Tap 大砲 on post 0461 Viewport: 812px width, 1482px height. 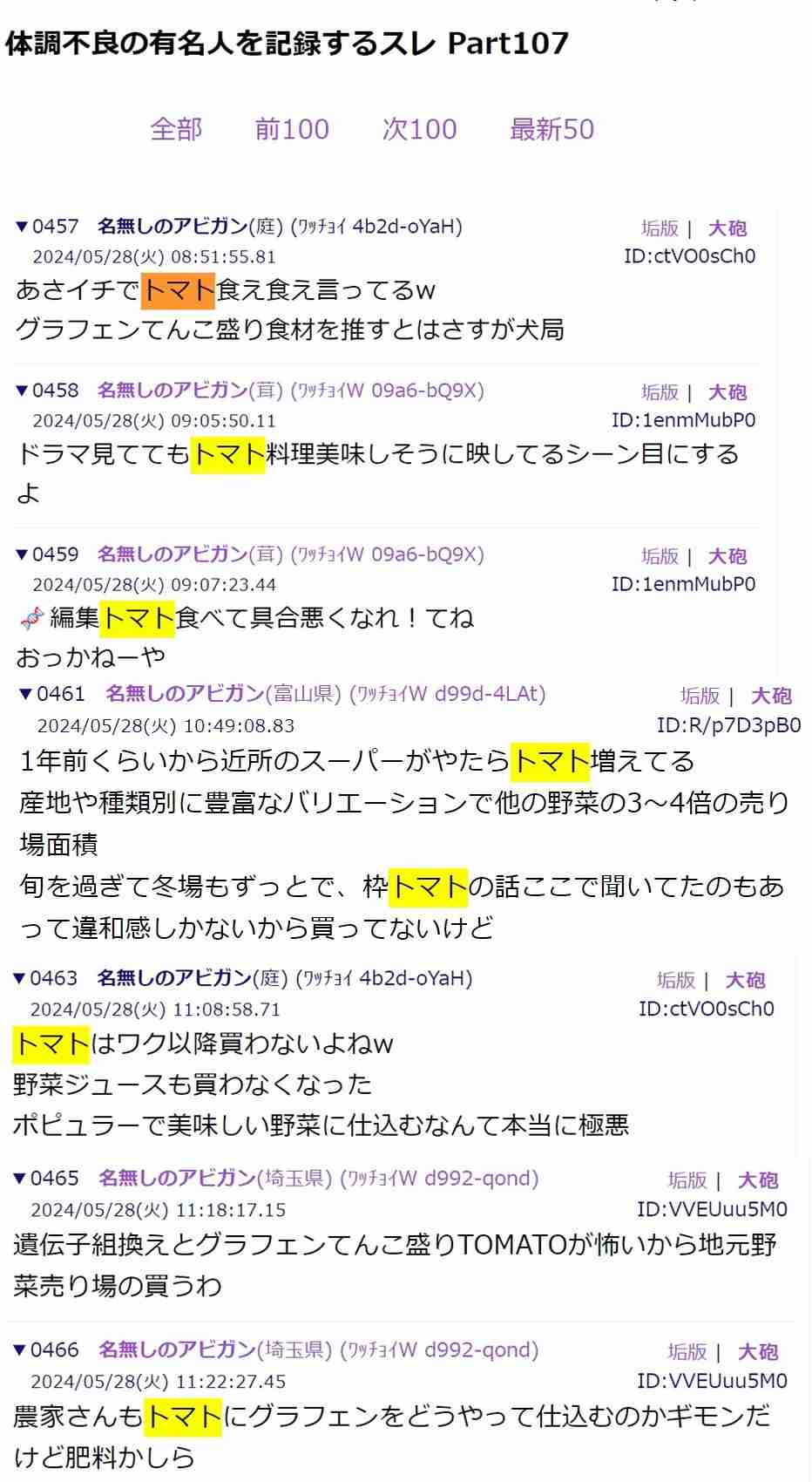click(771, 696)
